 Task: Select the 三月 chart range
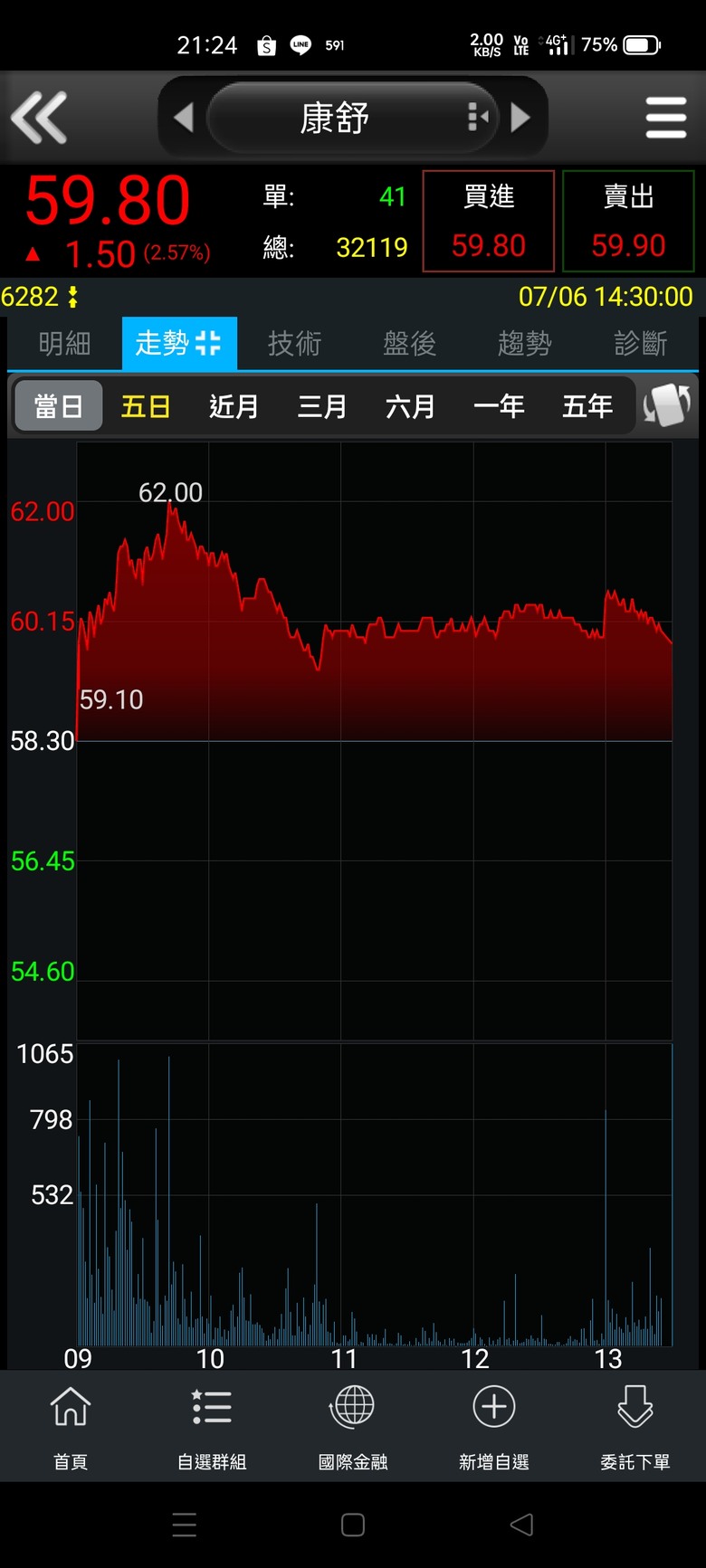[x=322, y=406]
